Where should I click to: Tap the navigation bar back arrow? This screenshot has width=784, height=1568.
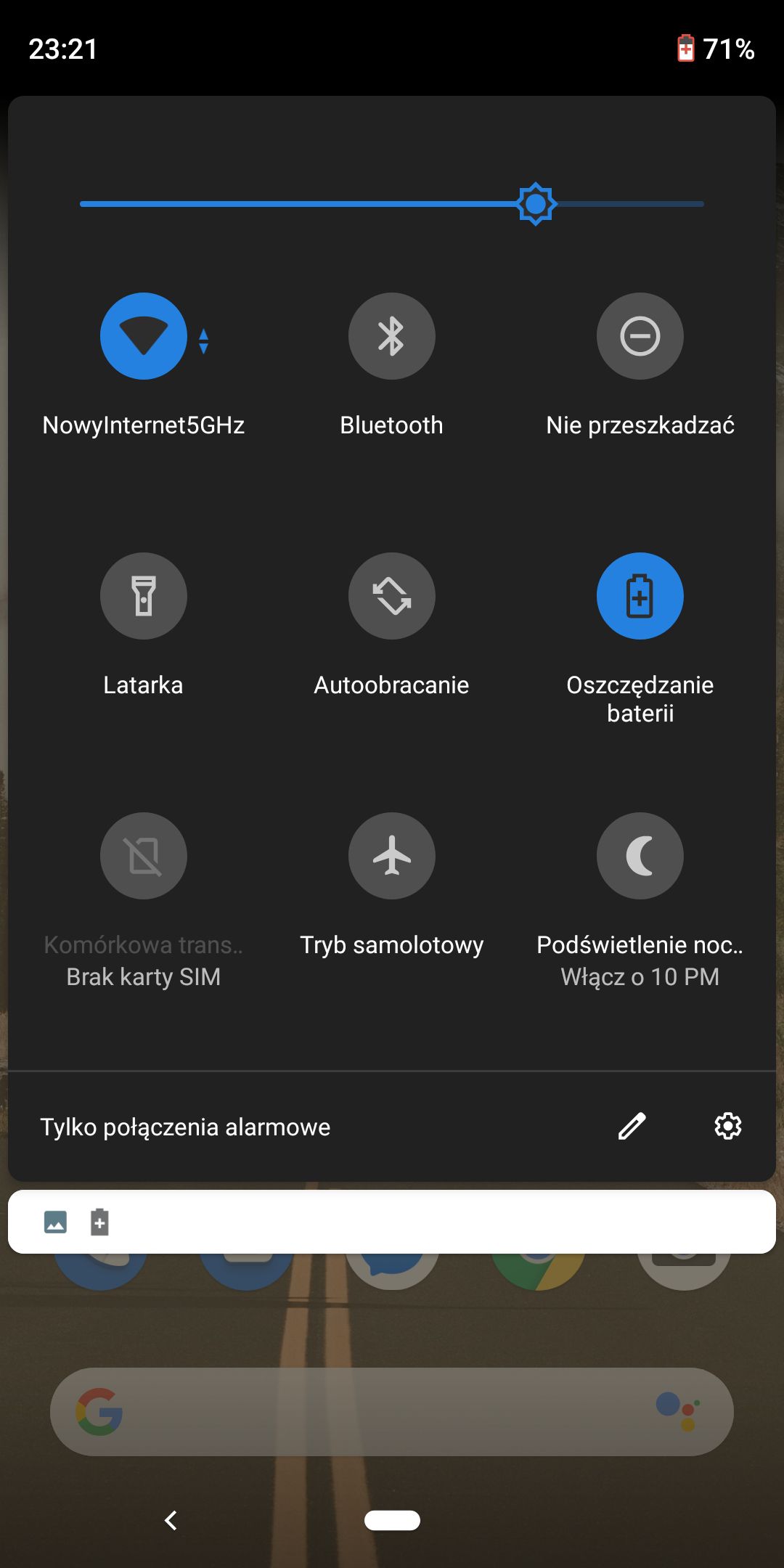(x=171, y=1520)
